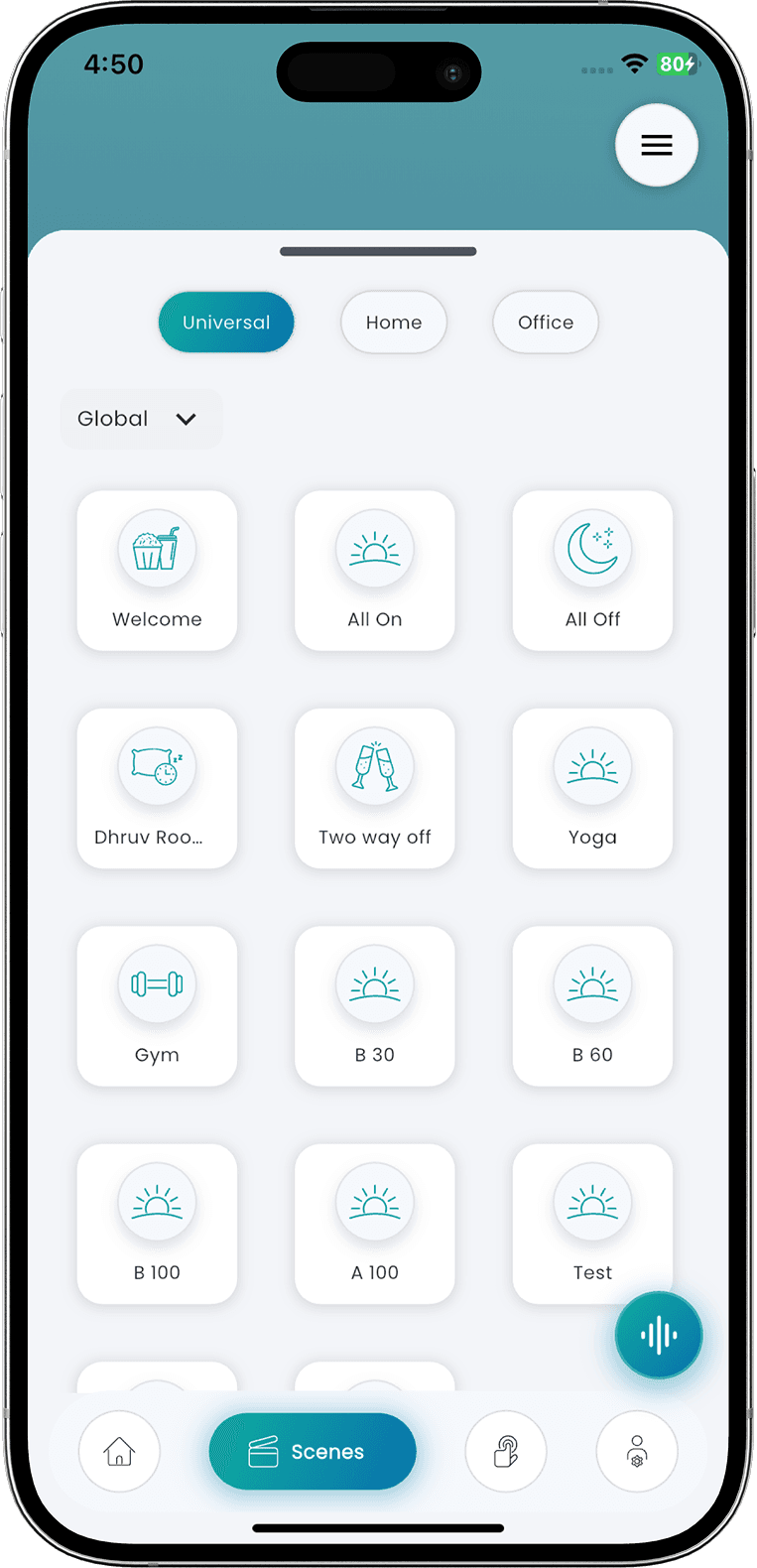Switch to the Office tab chip
The width and height of the screenshot is (757, 1568).
coord(545,323)
